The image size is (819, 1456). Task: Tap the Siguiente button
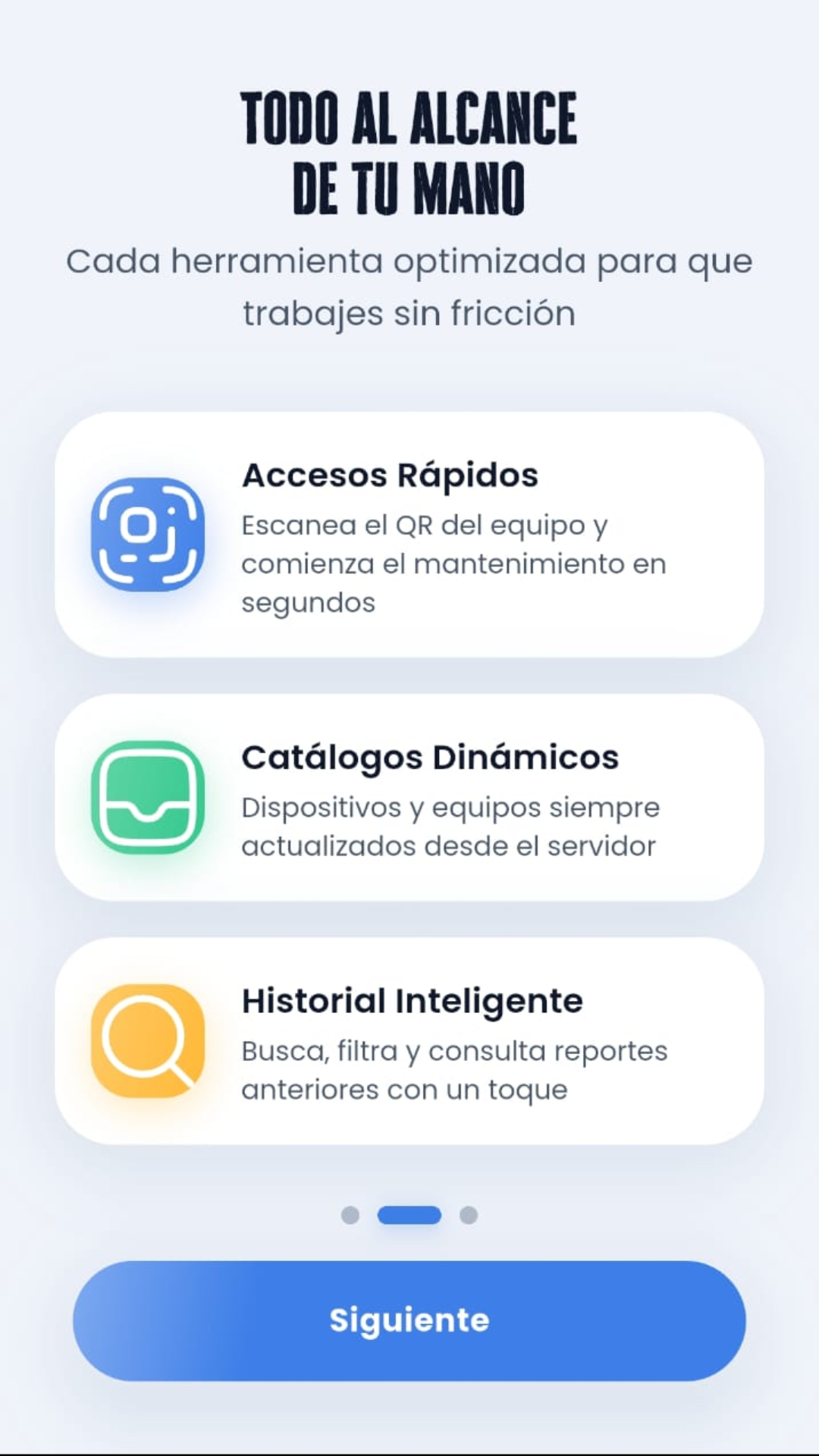[x=409, y=1320]
